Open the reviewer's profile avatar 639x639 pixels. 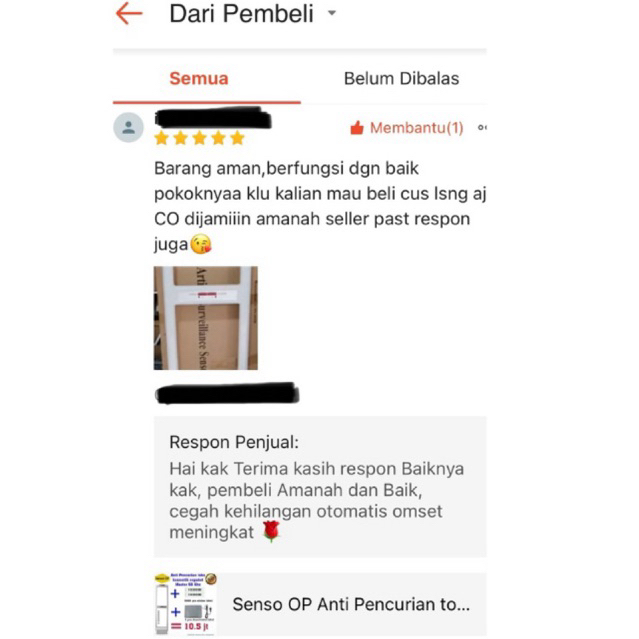click(x=129, y=127)
